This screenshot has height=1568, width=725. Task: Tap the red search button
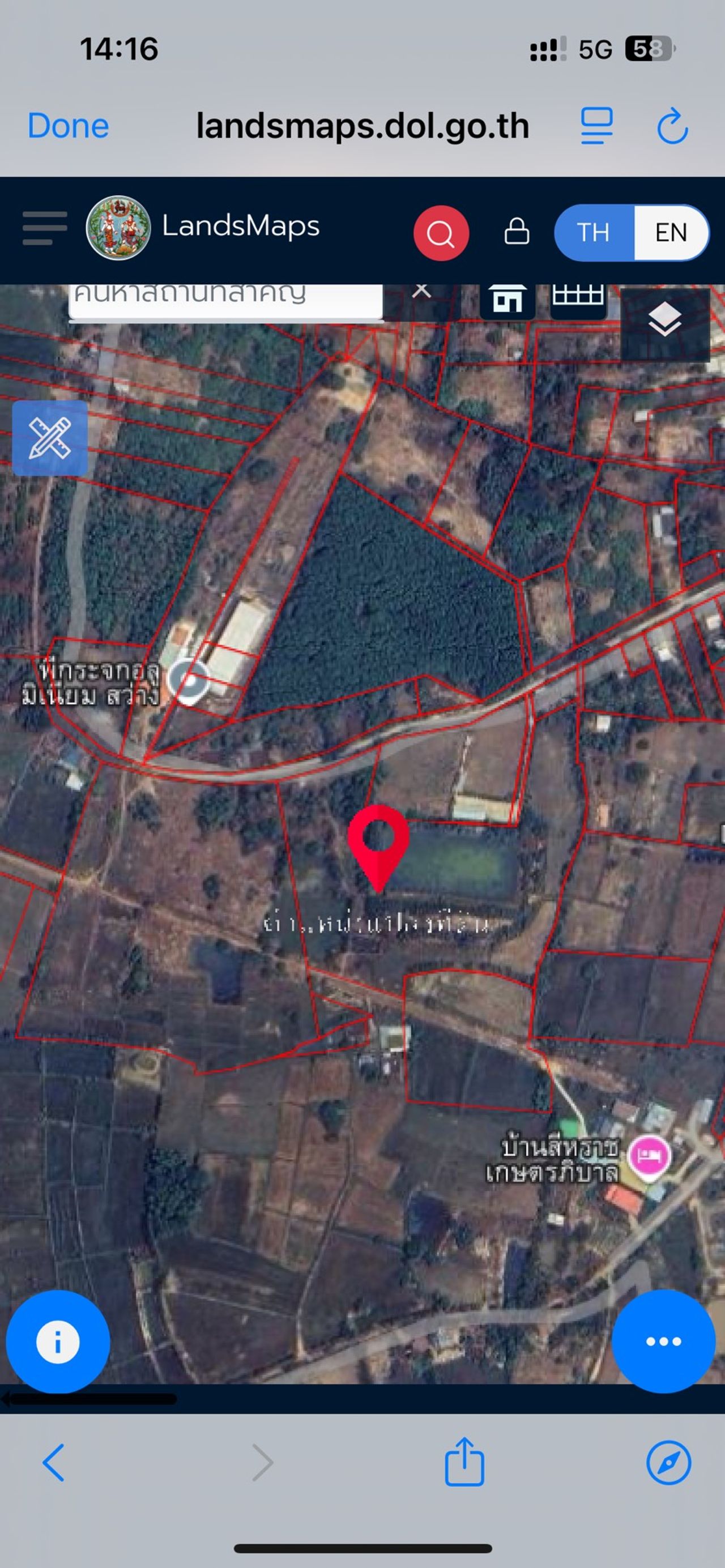click(x=441, y=233)
